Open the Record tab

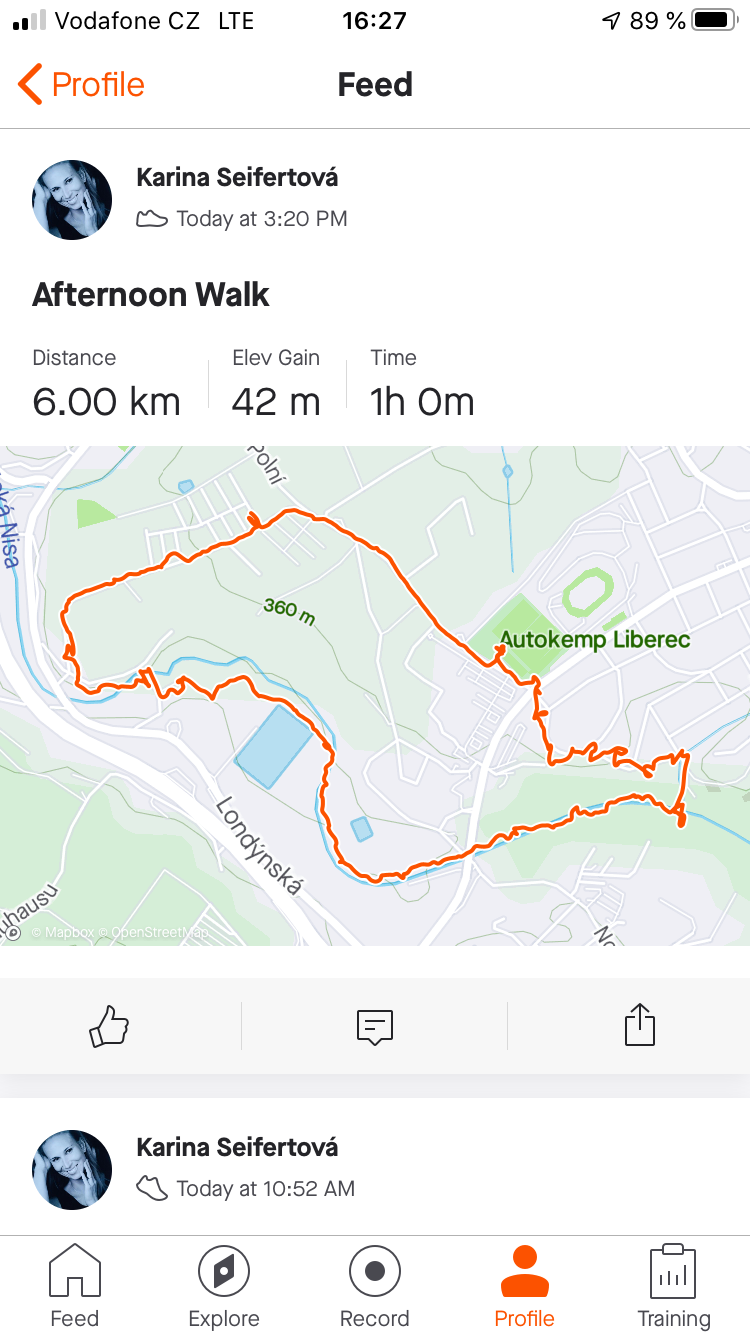375,1286
